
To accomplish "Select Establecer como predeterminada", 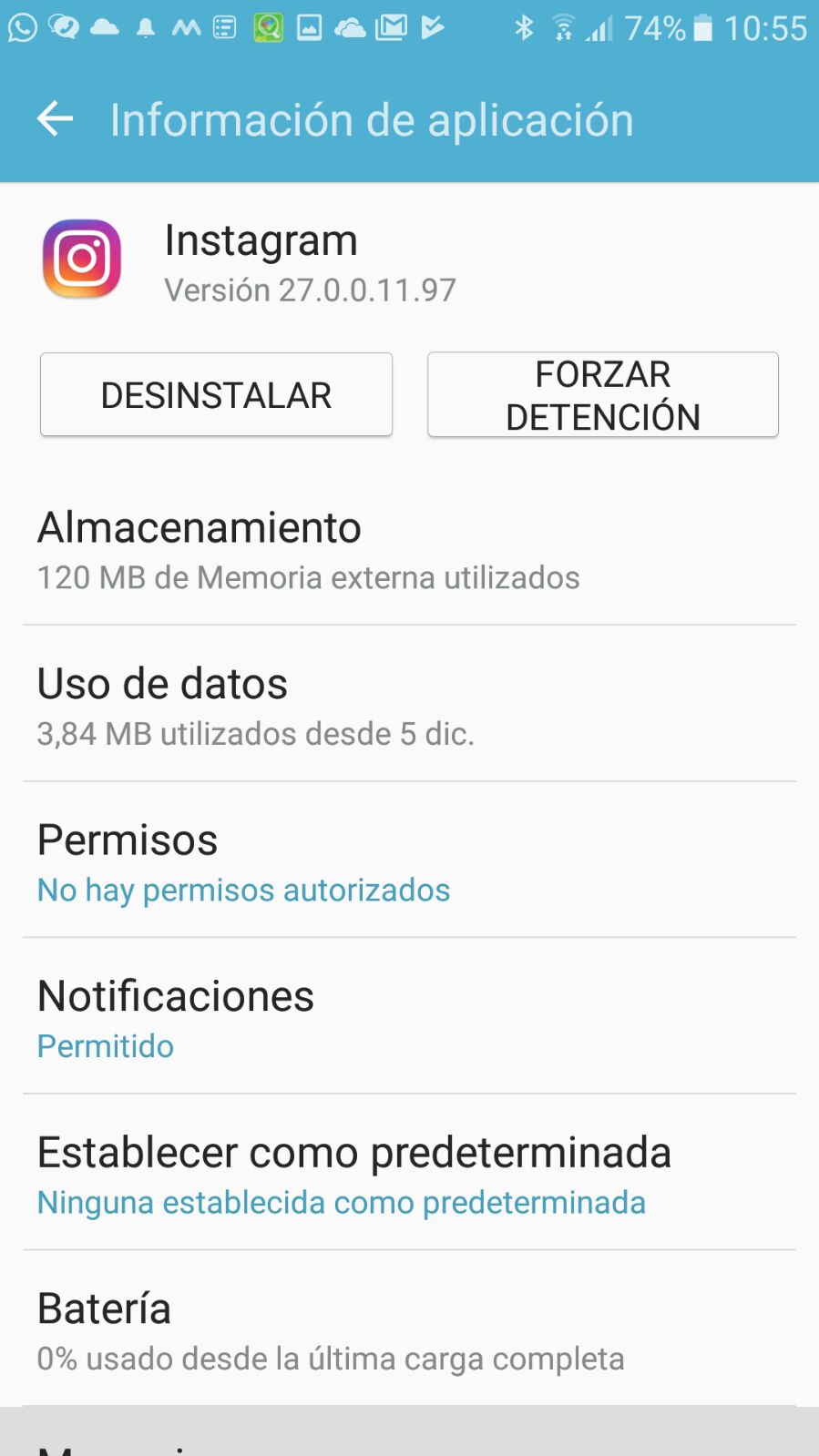I will (409, 1175).
